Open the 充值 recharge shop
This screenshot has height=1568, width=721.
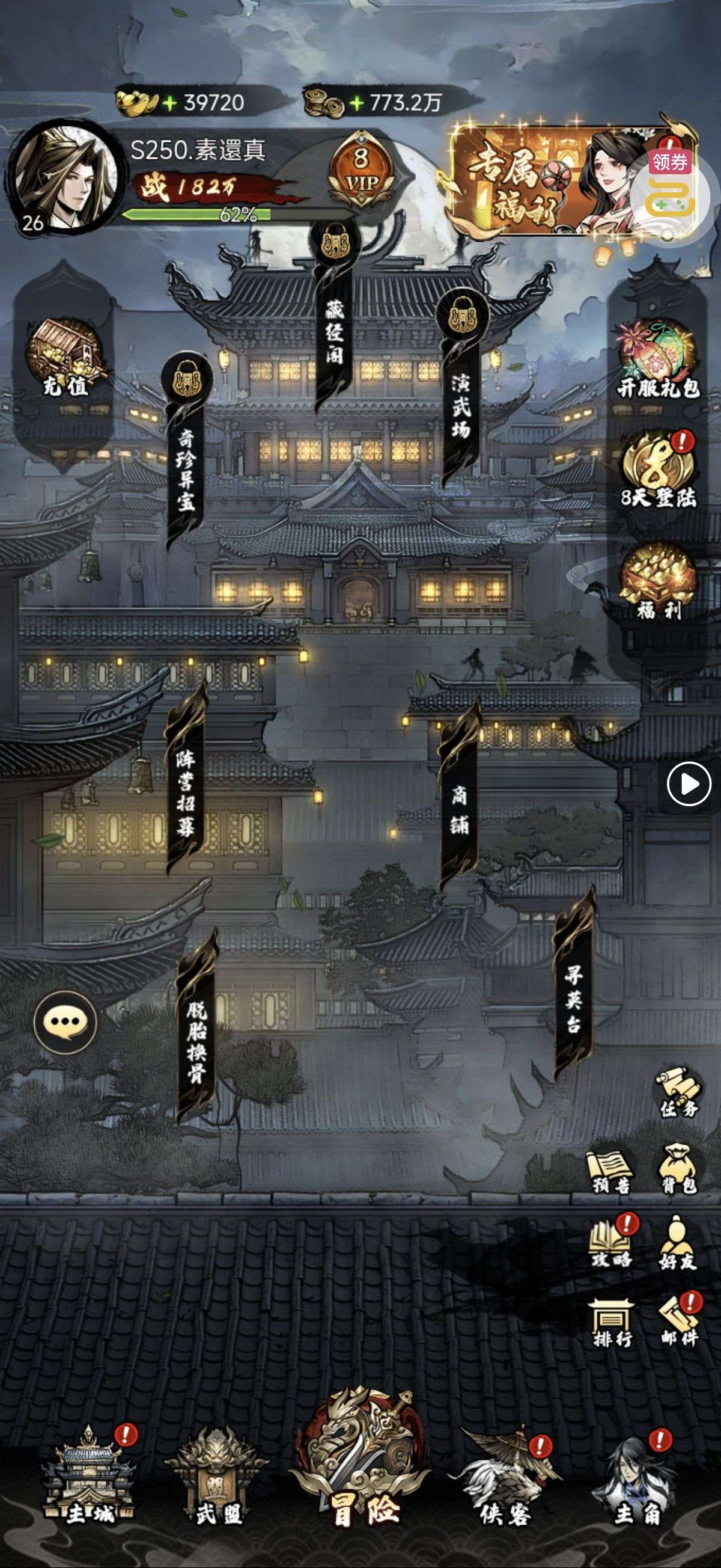point(64,359)
